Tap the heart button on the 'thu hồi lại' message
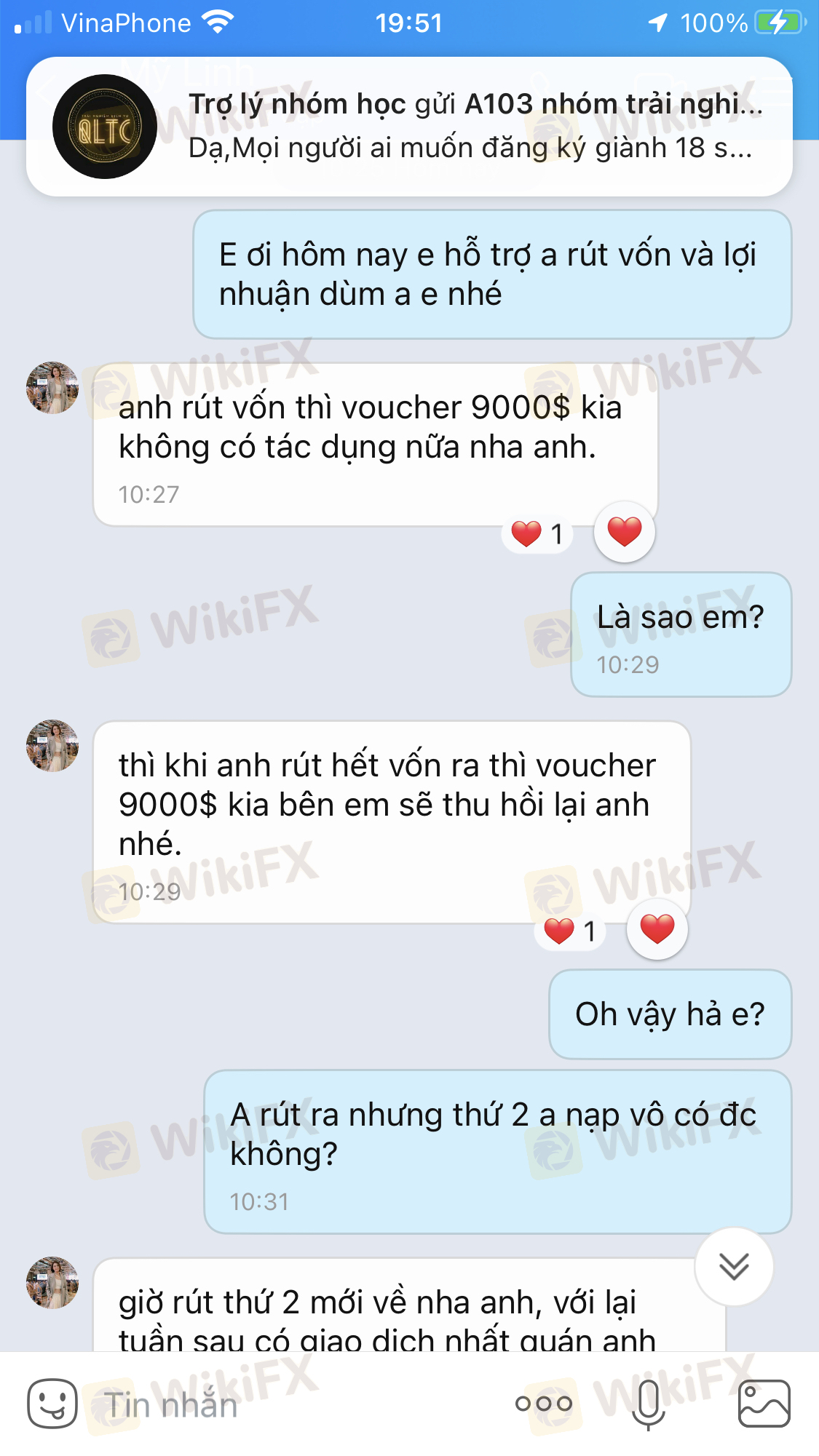Viewport: 819px width, 1456px height. 657,929
